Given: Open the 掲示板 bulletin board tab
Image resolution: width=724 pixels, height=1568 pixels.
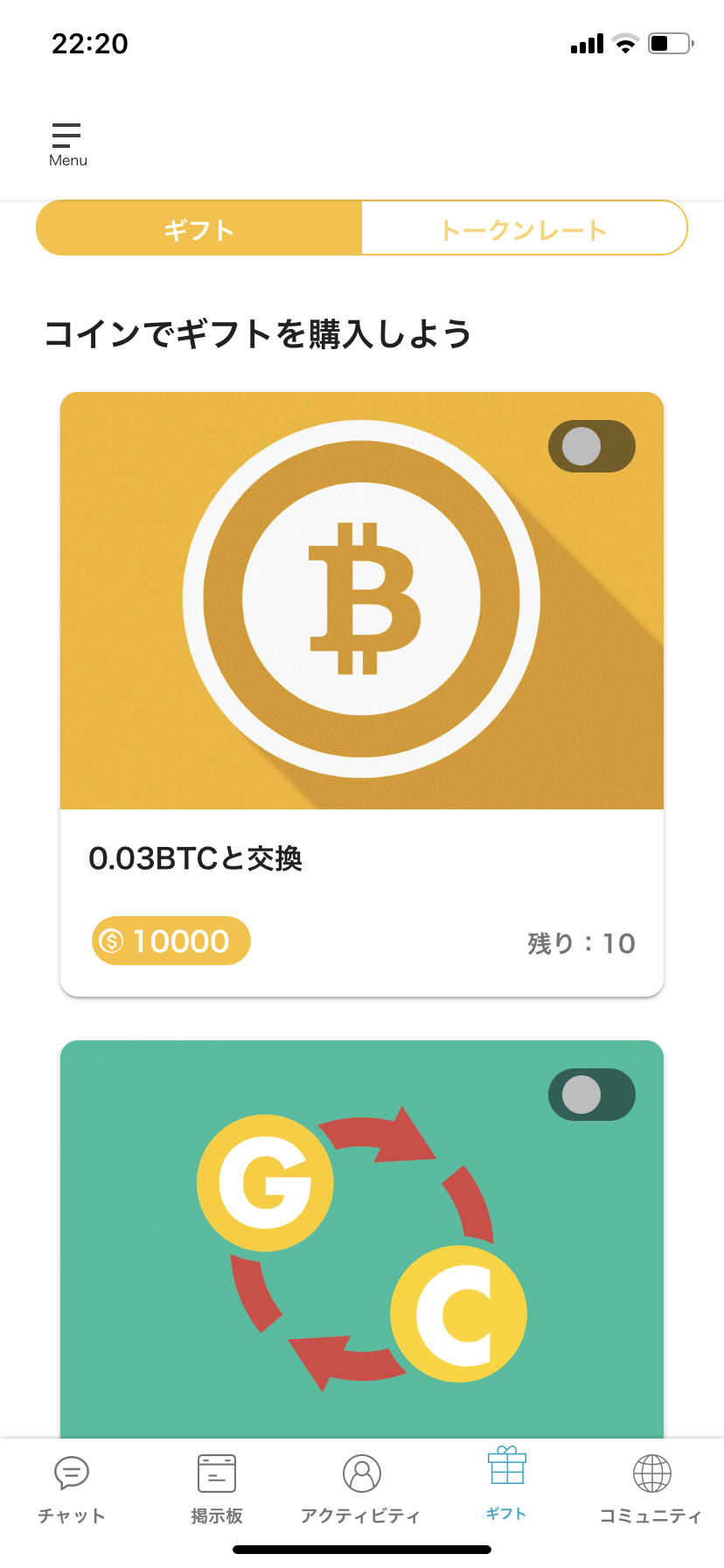Looking at the screenshot, I should pos(217,1487).
